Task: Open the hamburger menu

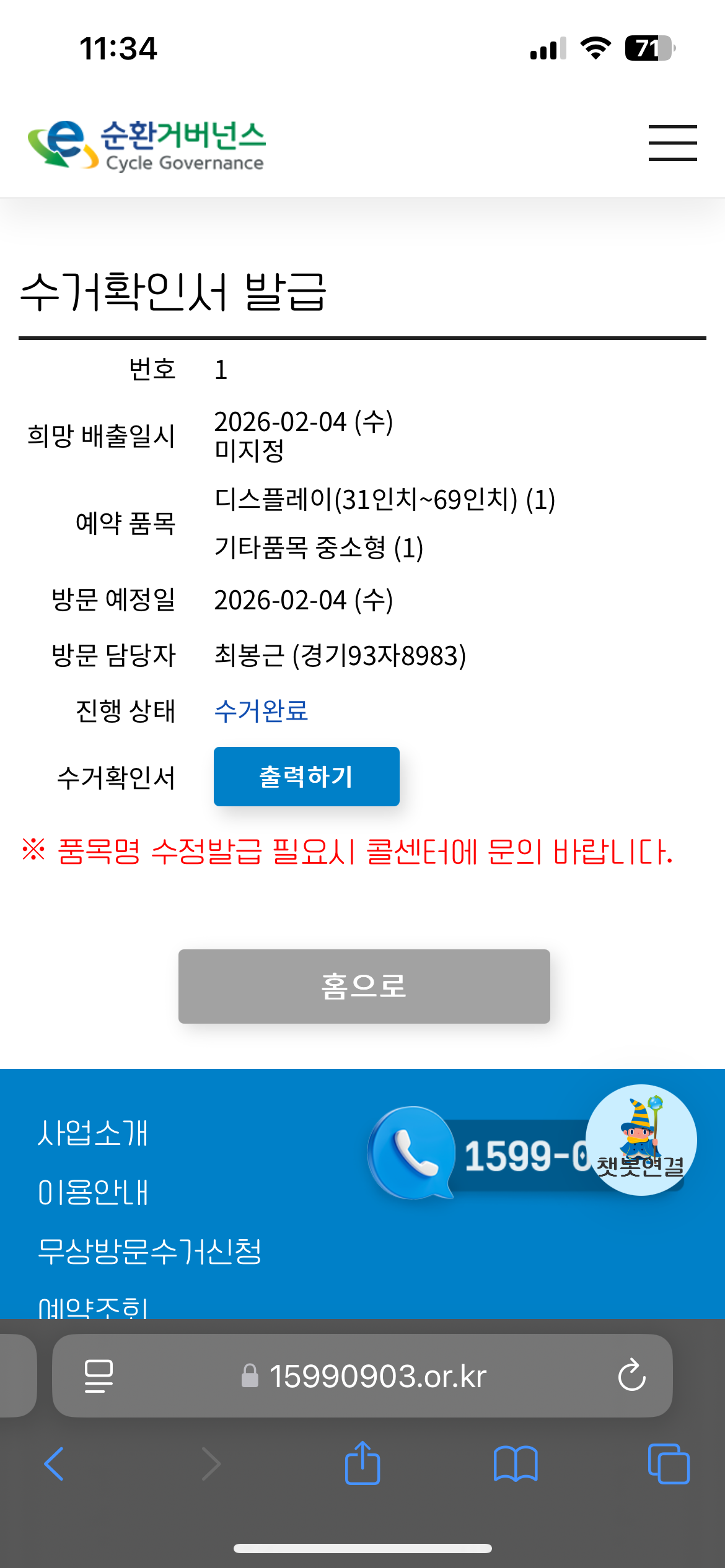Action: (x=672, y=143)
